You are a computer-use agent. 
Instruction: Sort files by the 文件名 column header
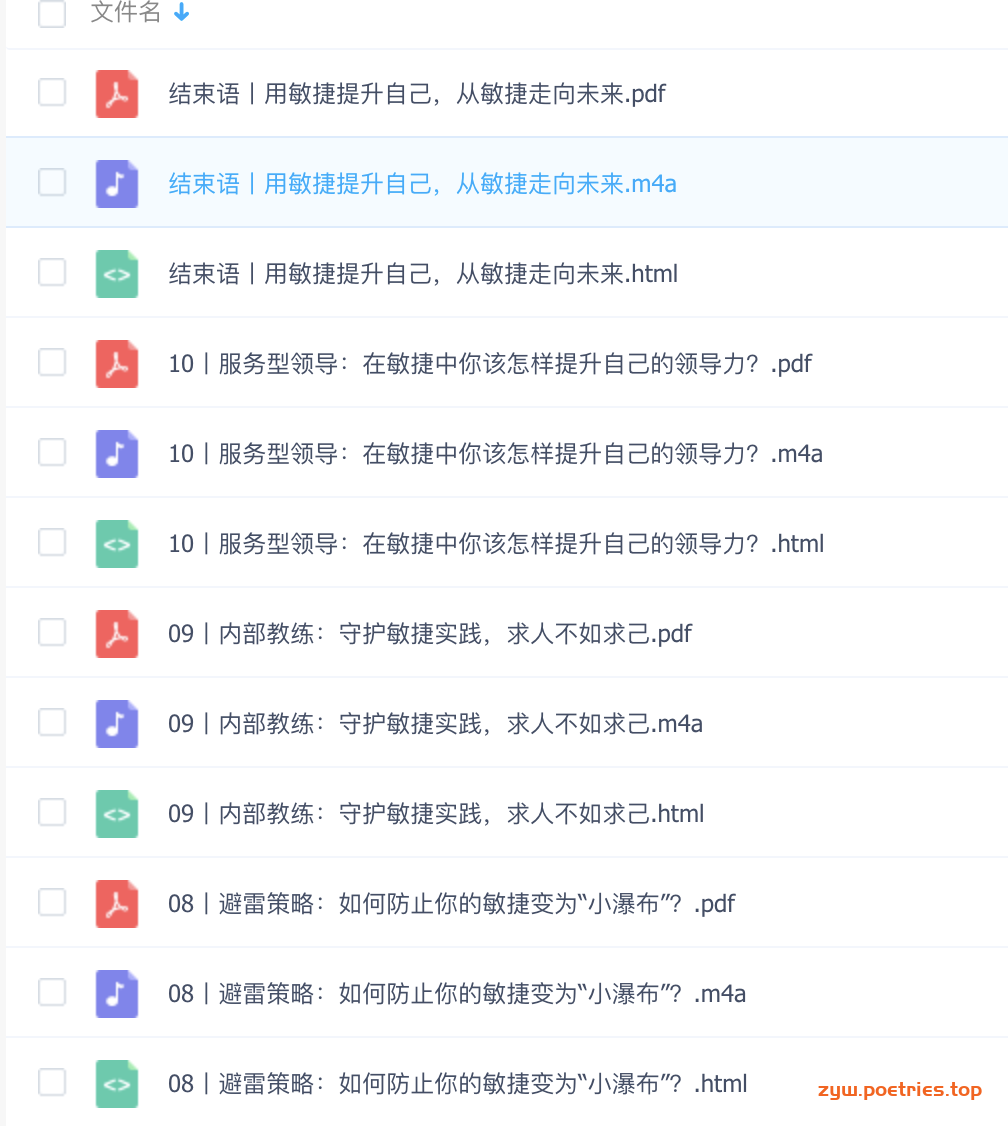[126, 13]
